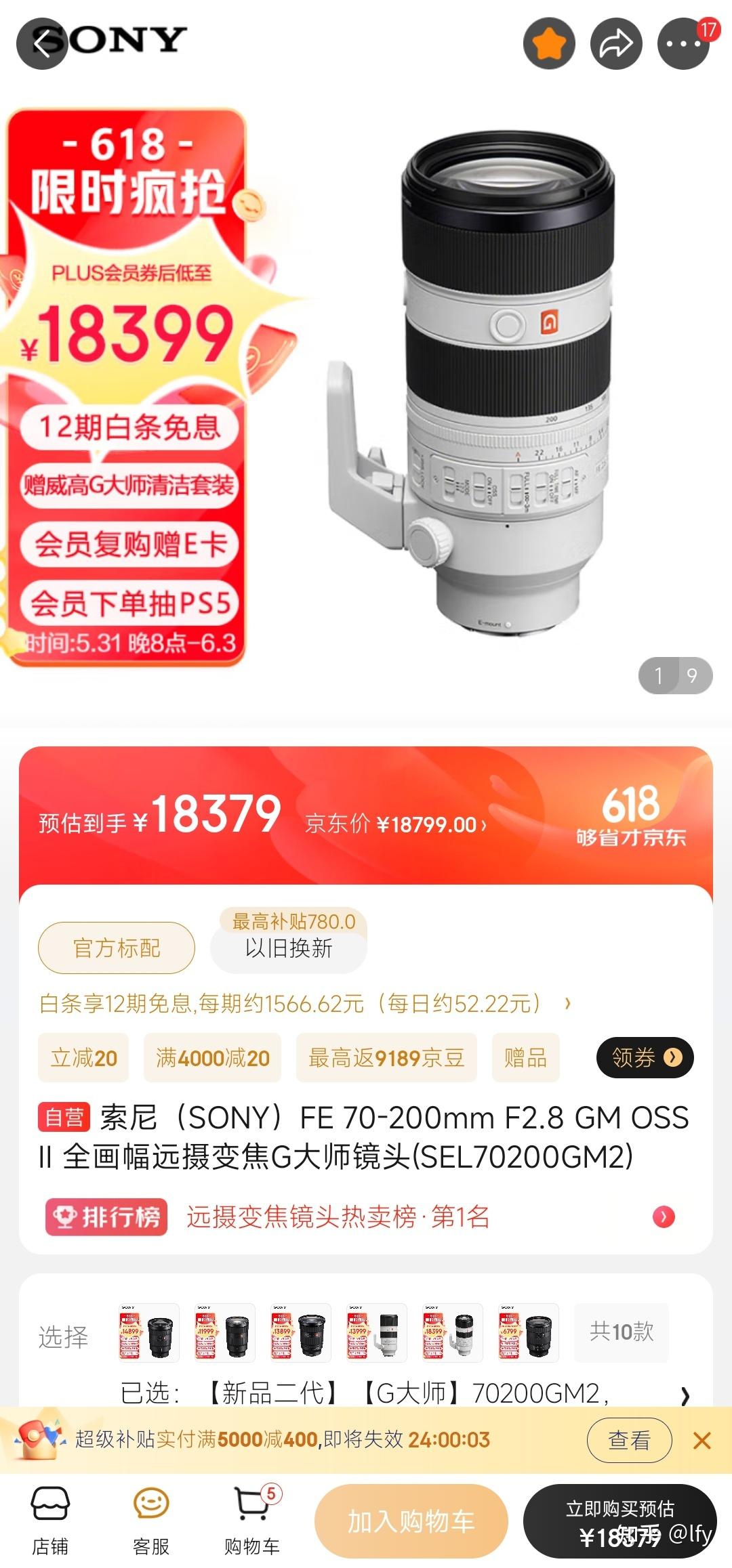Open the 共10款 variants list
Screen dimensions: 732x1568
[x=621, y=1332]
